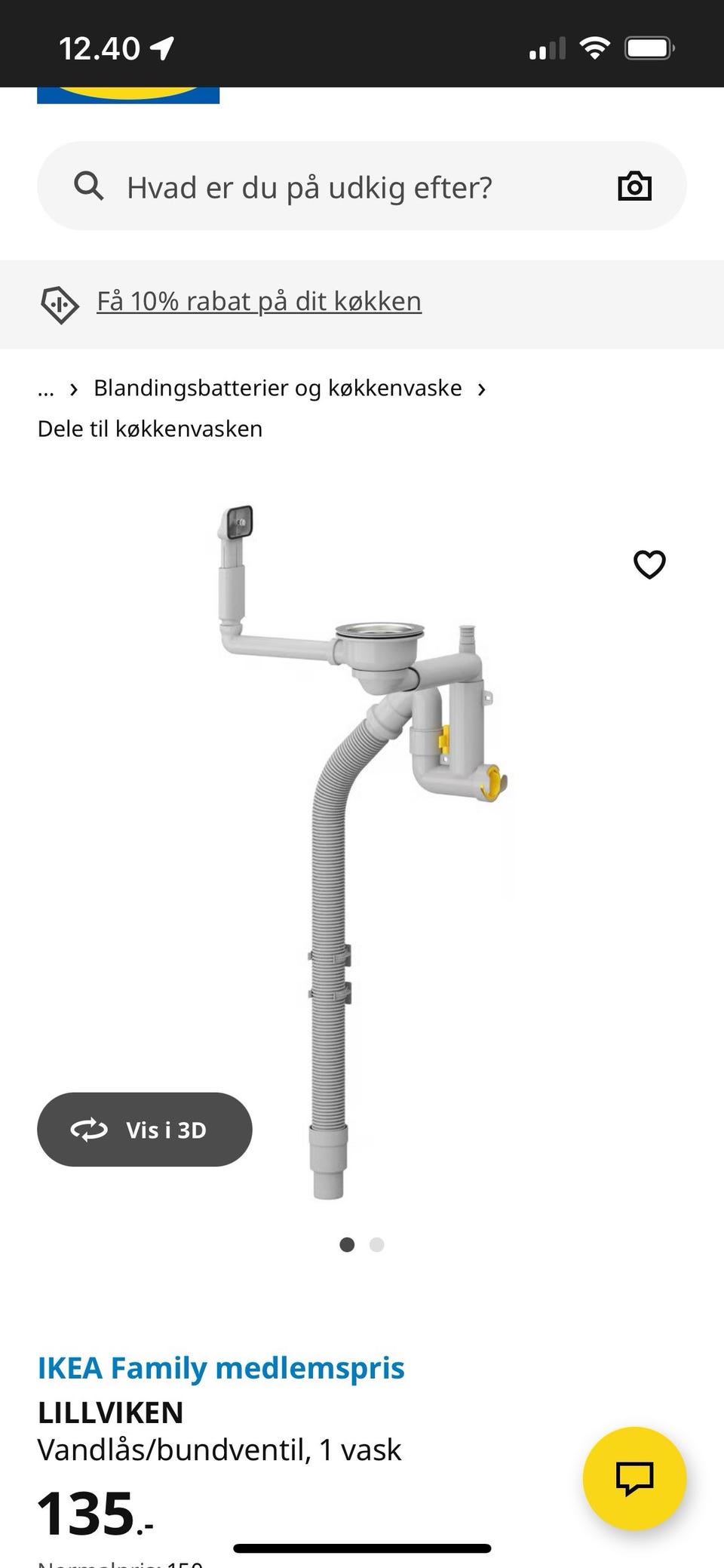Open the chevron after Blandingsbatterier og køkkenvaske
The width and height of the screenshot is (724, 1568).
(x=483, y=388)
